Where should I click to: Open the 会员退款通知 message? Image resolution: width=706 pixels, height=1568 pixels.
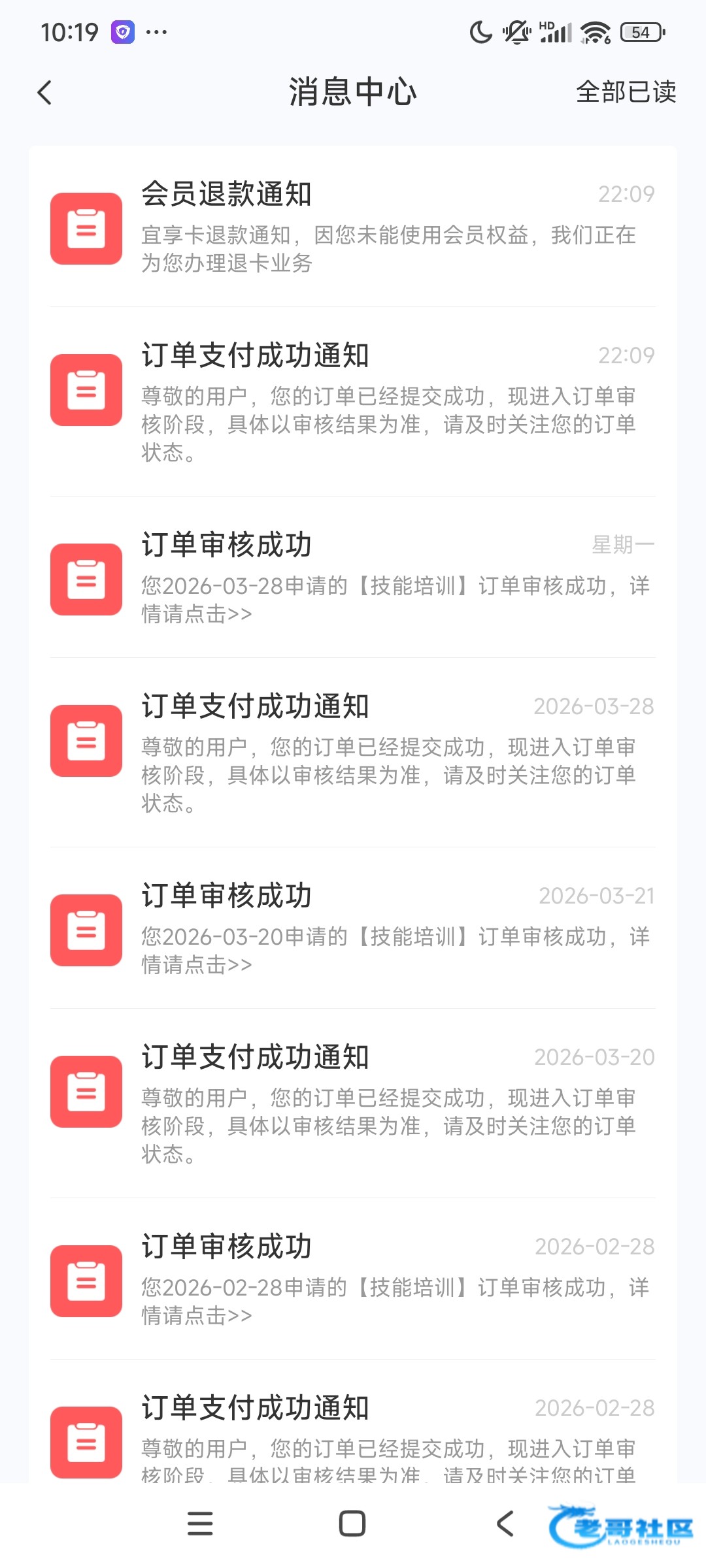click(353, 227)
